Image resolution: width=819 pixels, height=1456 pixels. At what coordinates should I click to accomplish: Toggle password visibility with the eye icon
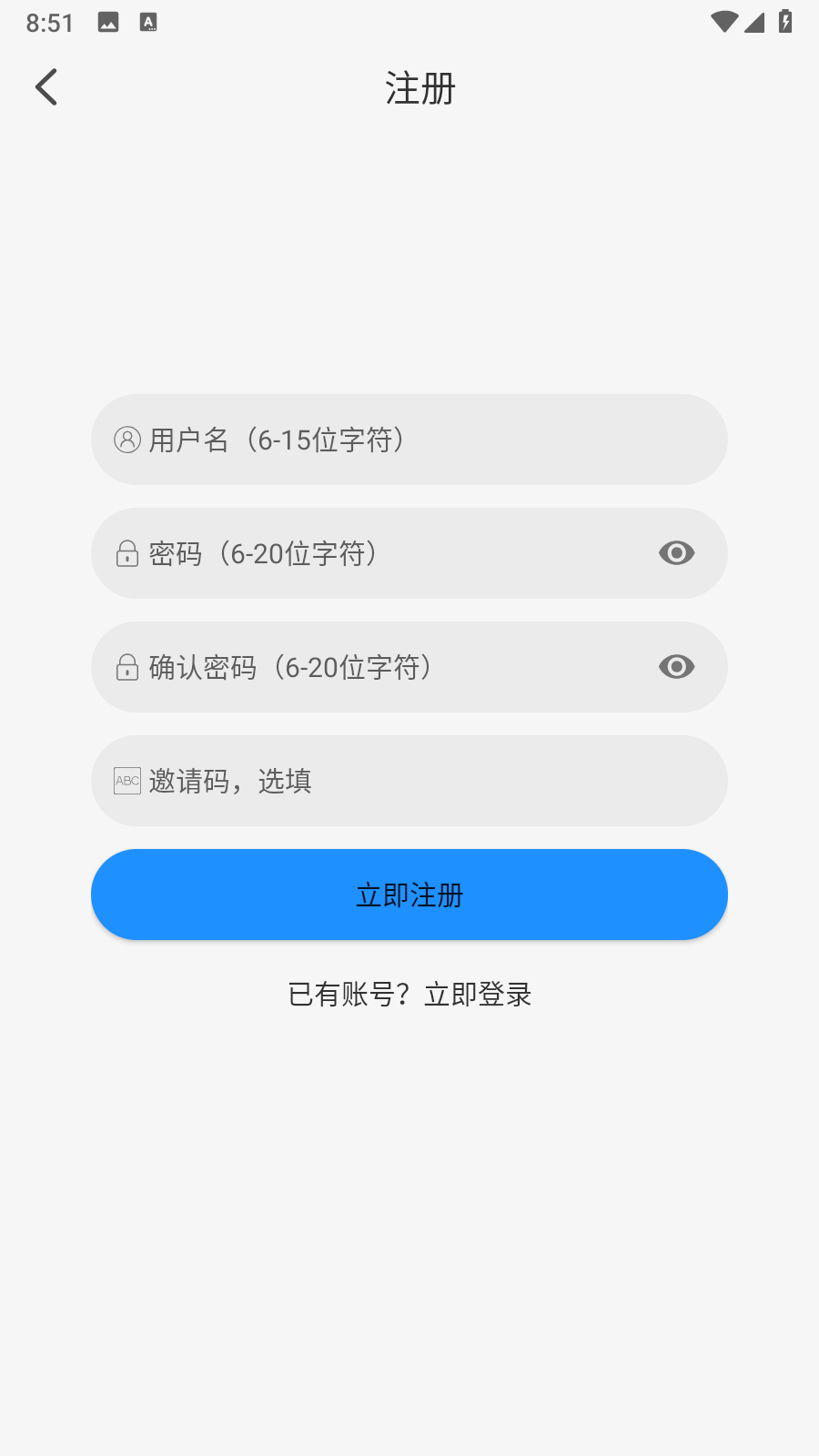[x=675, y=553]
